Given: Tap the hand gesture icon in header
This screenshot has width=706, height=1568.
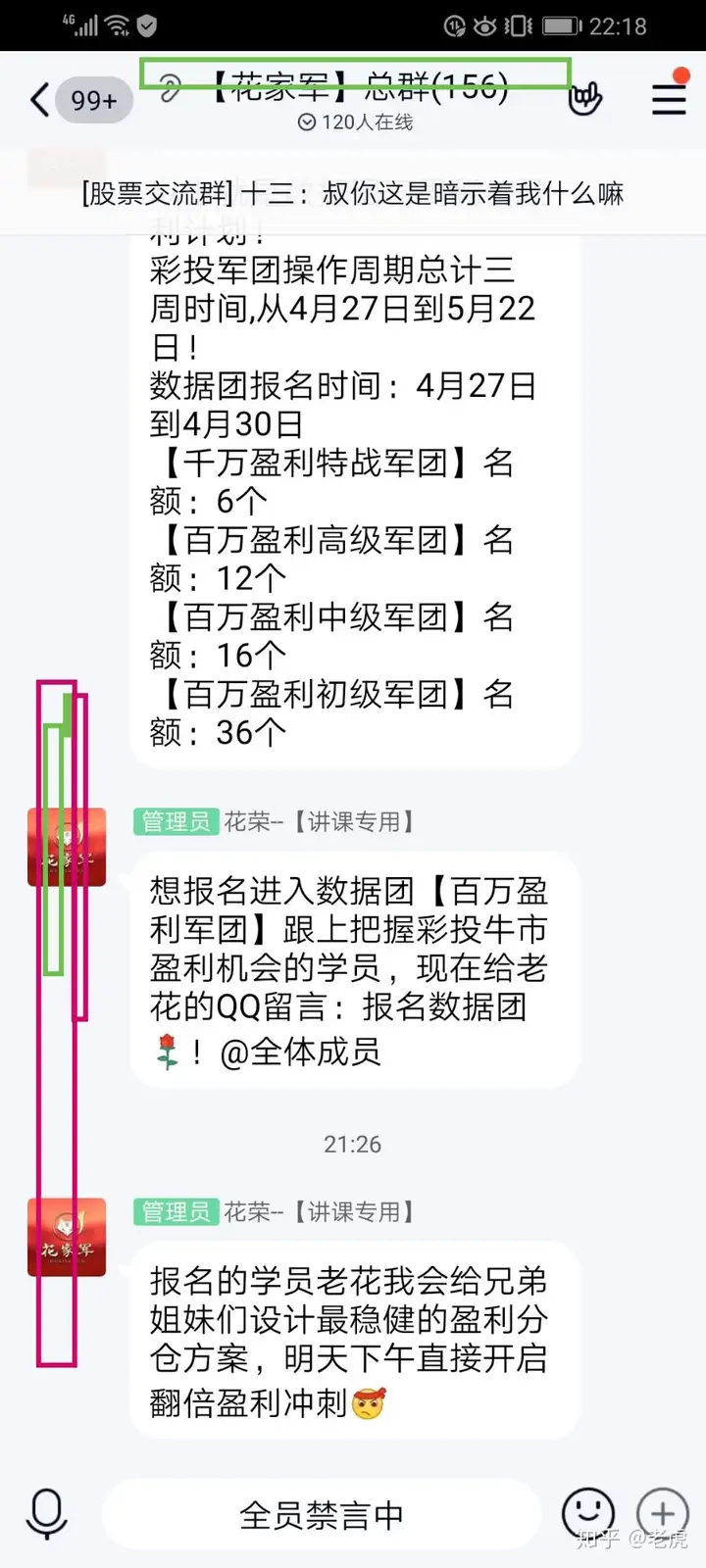Looking at the screenshot, I should [x=585, y=98].
